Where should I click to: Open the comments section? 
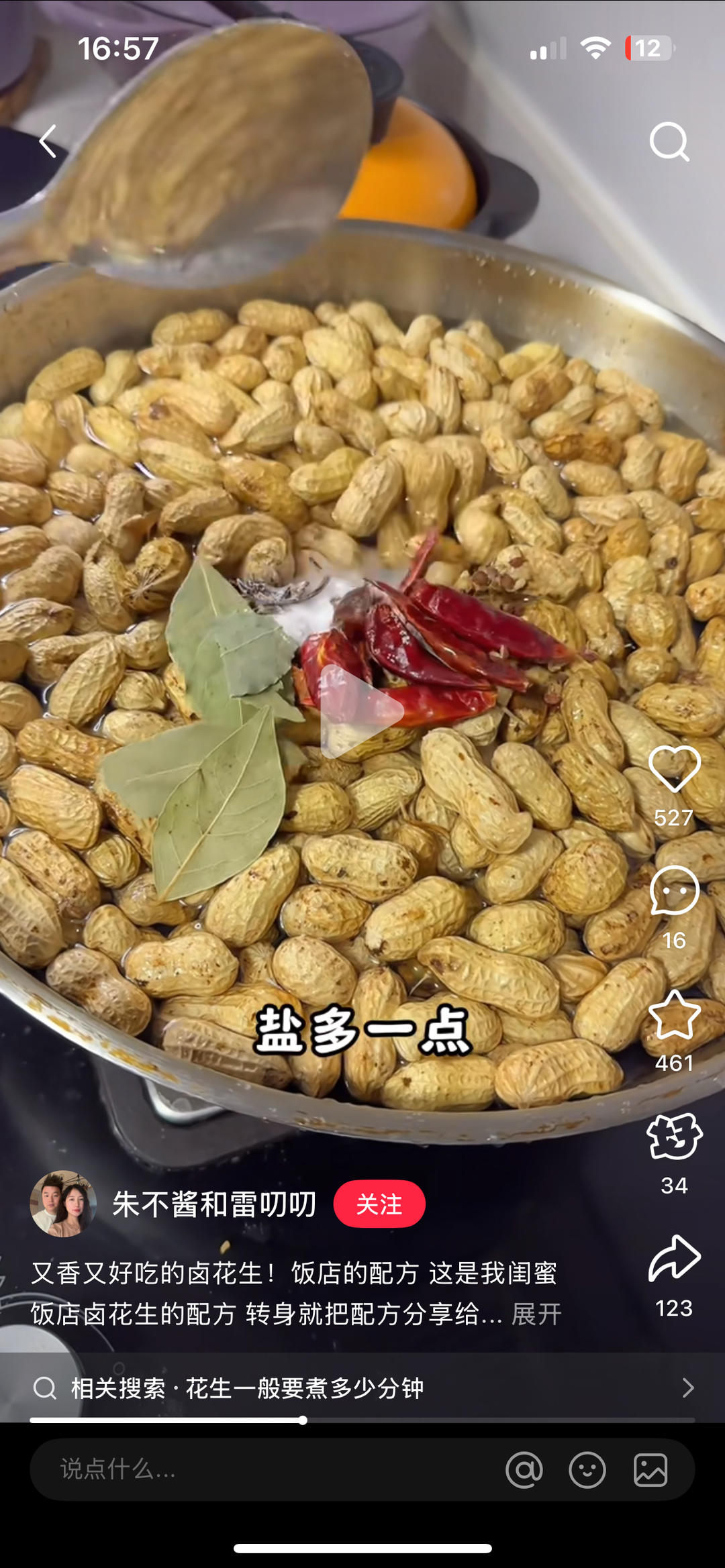click(x=674, y=891)
